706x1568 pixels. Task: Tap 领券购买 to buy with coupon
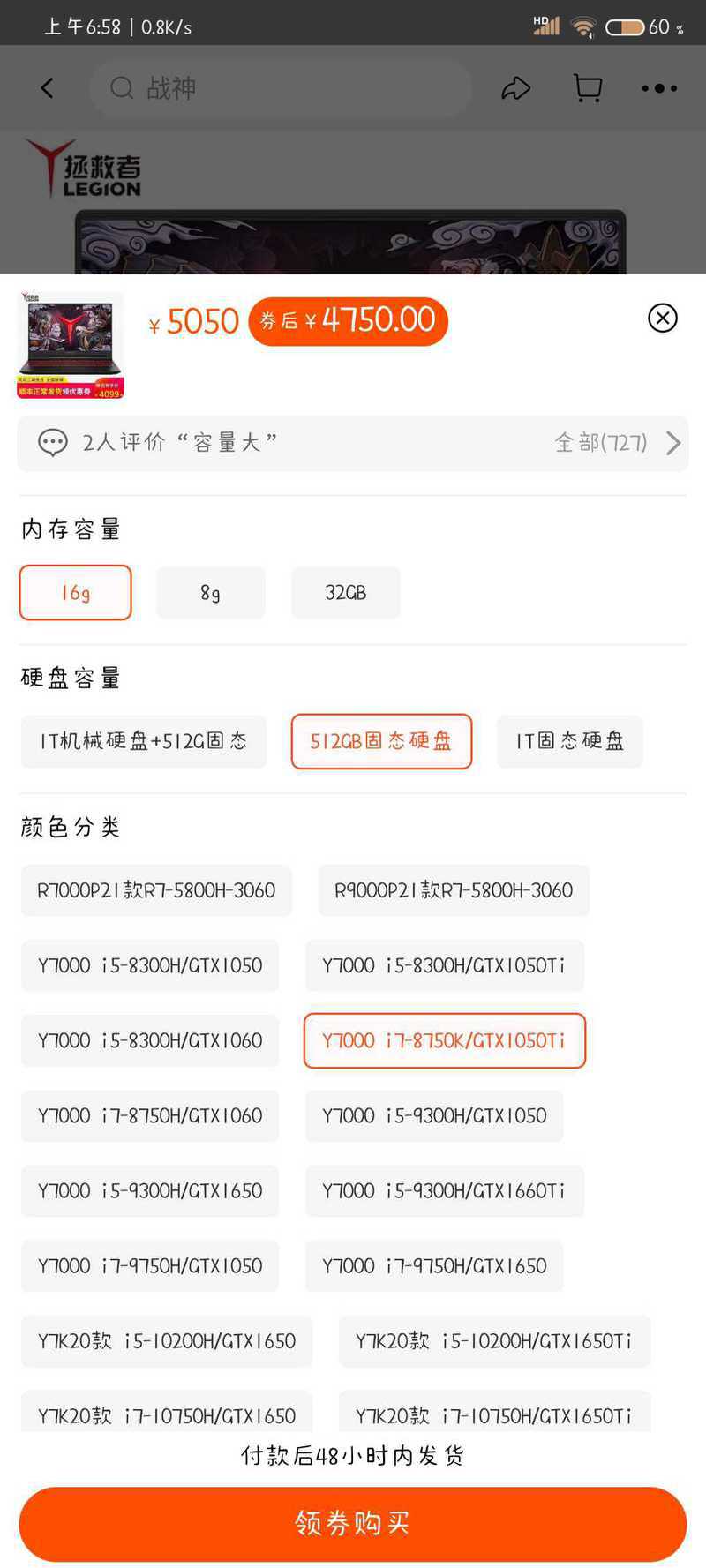[x=353, y=1524]
